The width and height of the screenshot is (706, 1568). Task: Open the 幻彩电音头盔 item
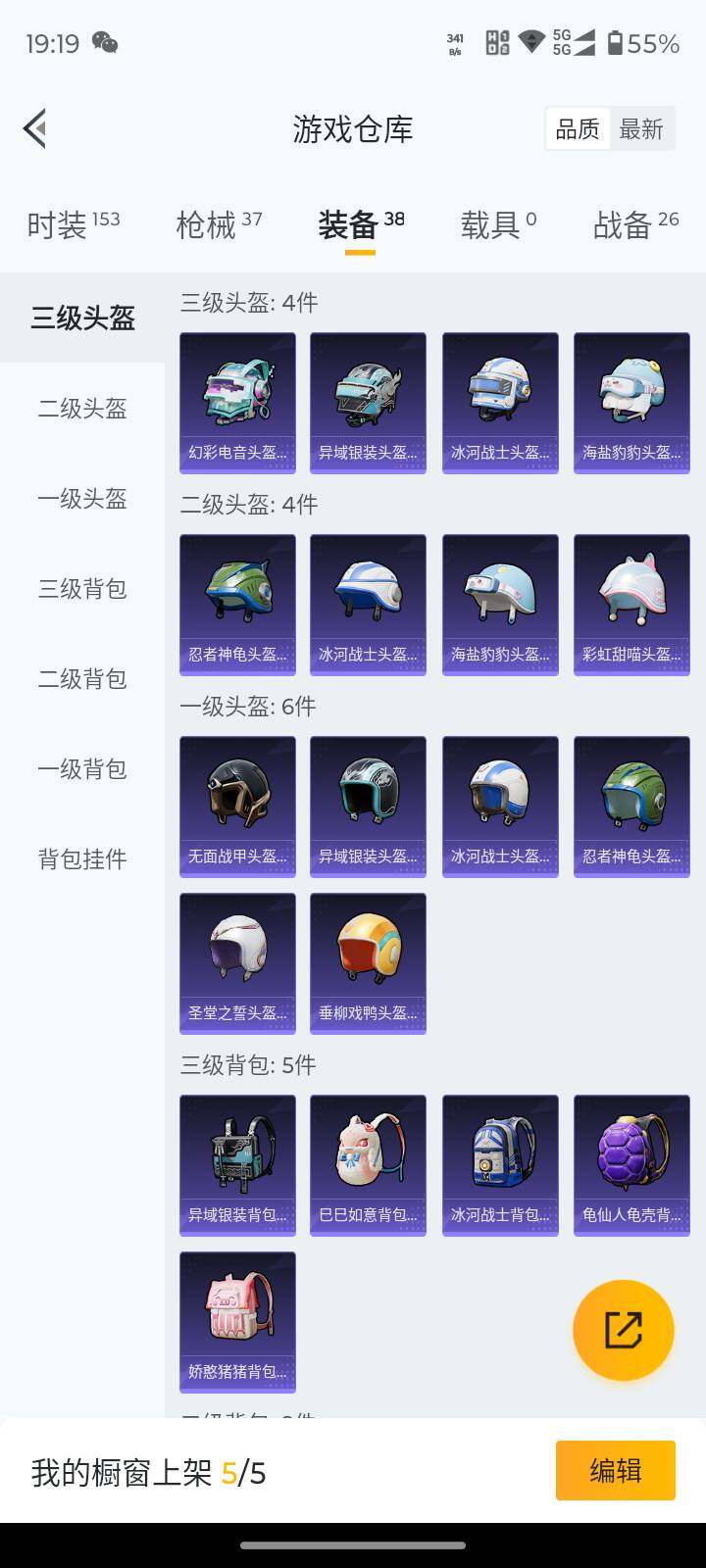(237, 402)
